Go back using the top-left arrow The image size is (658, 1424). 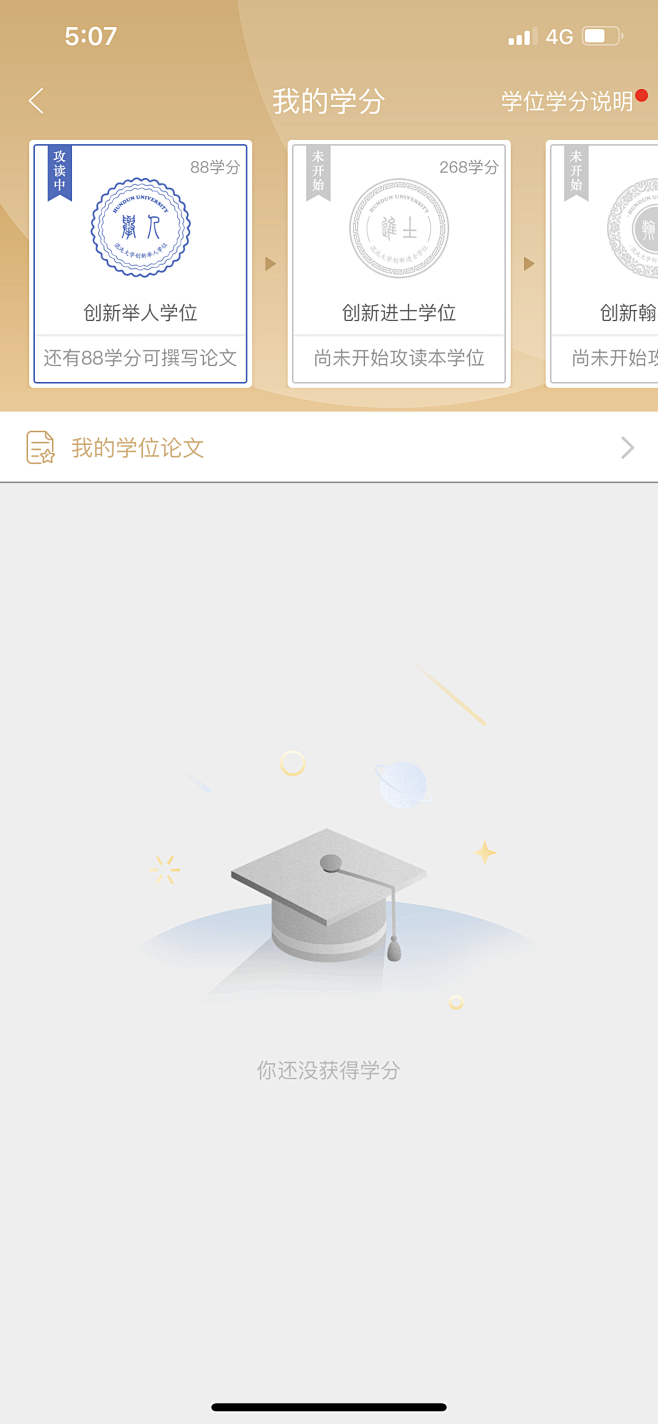click(x=37, y=101)
